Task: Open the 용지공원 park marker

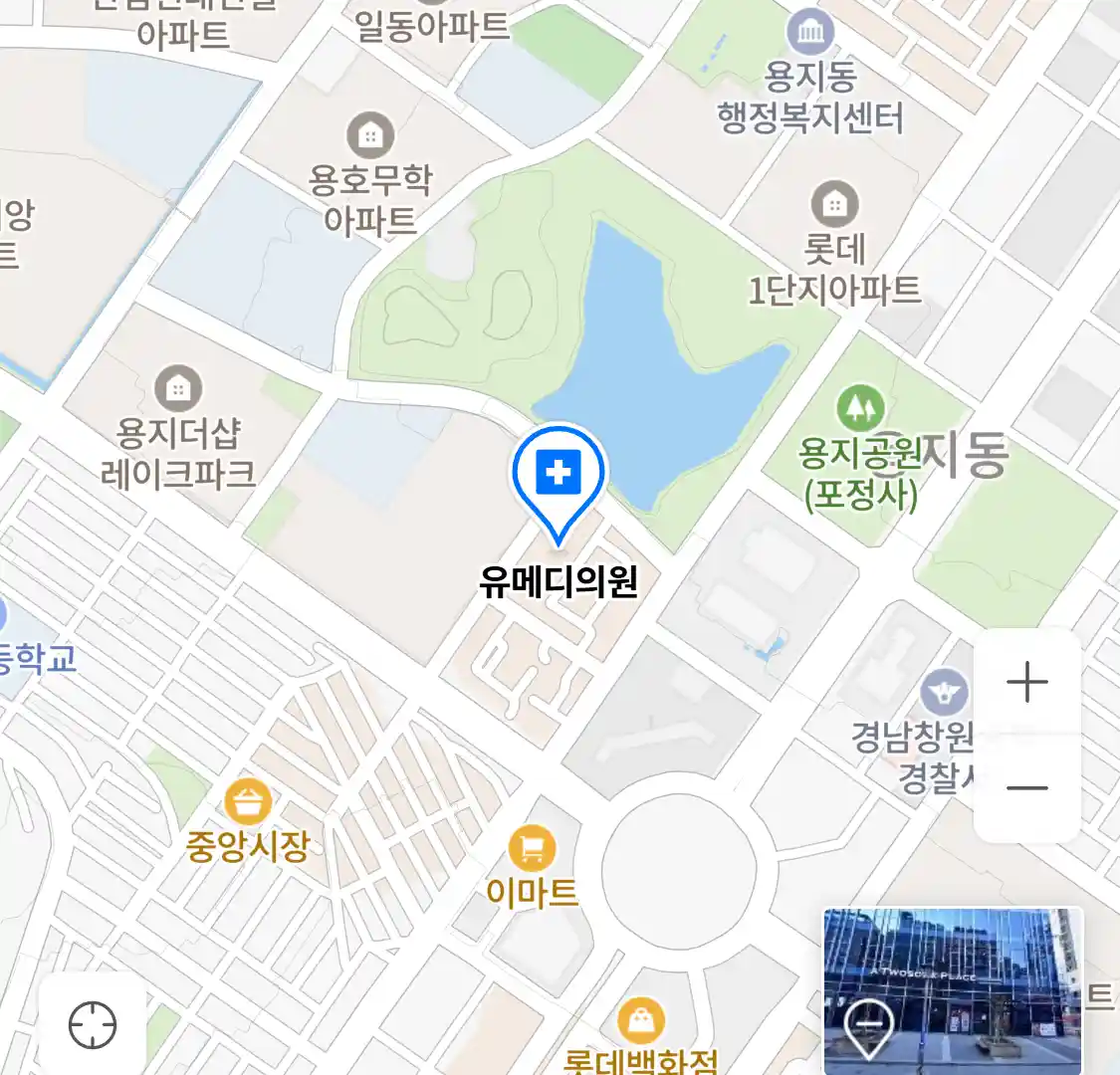Action: pos(860,409)
